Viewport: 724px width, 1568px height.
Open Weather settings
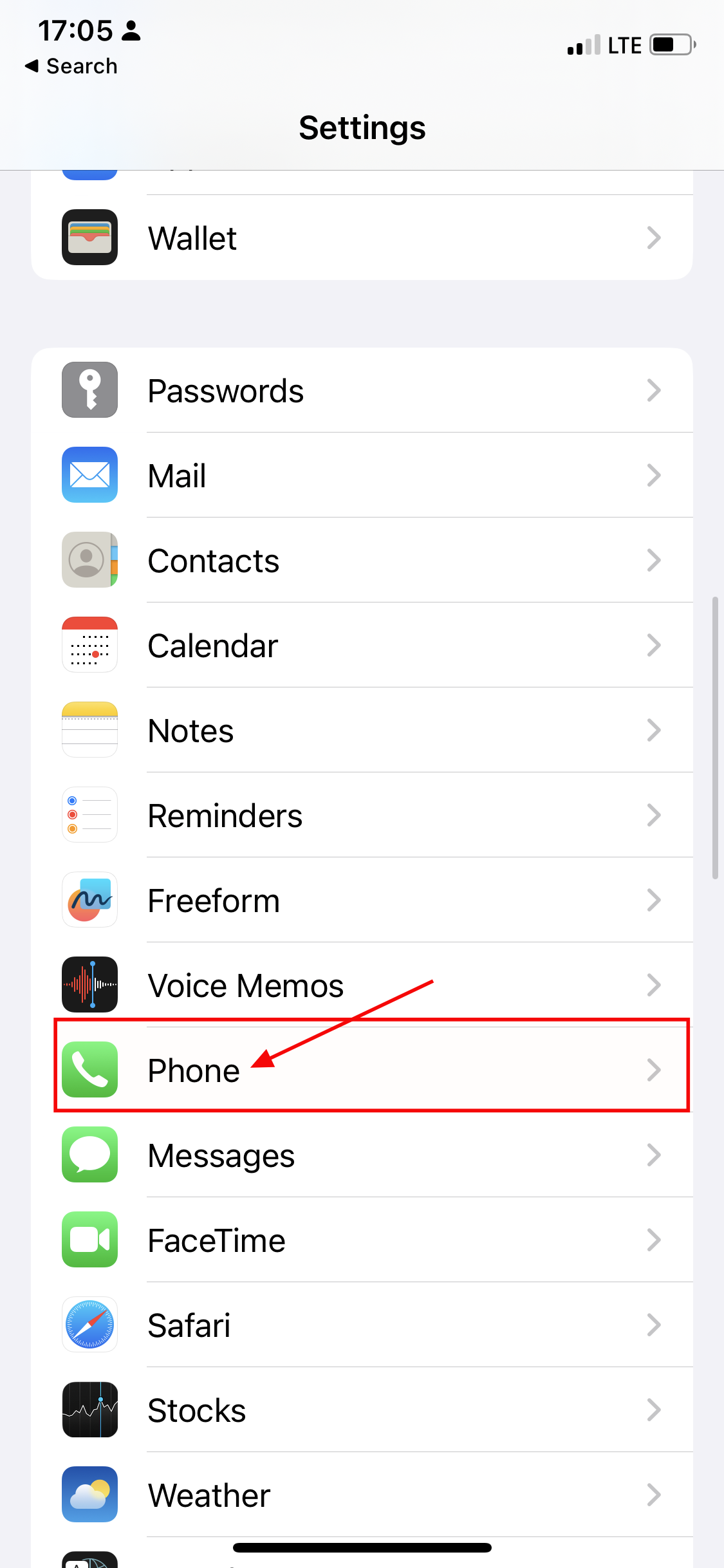tap(362, 1495)
